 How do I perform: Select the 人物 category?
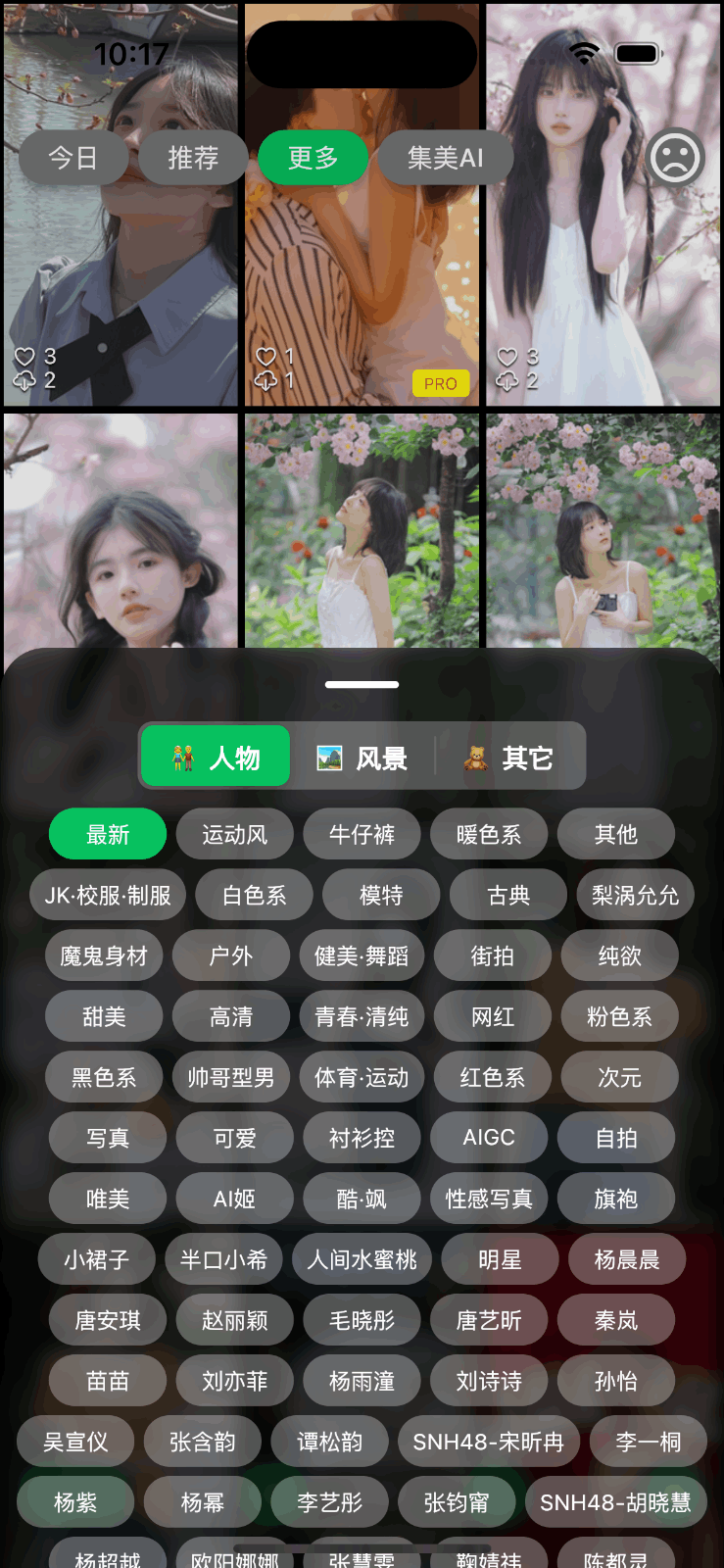(216, 758)
